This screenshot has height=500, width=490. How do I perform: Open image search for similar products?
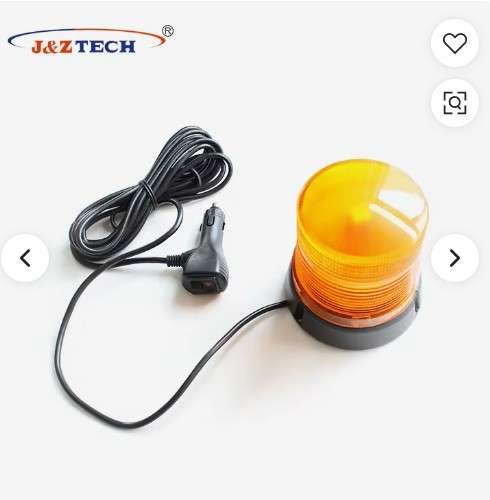click(455, 103)
